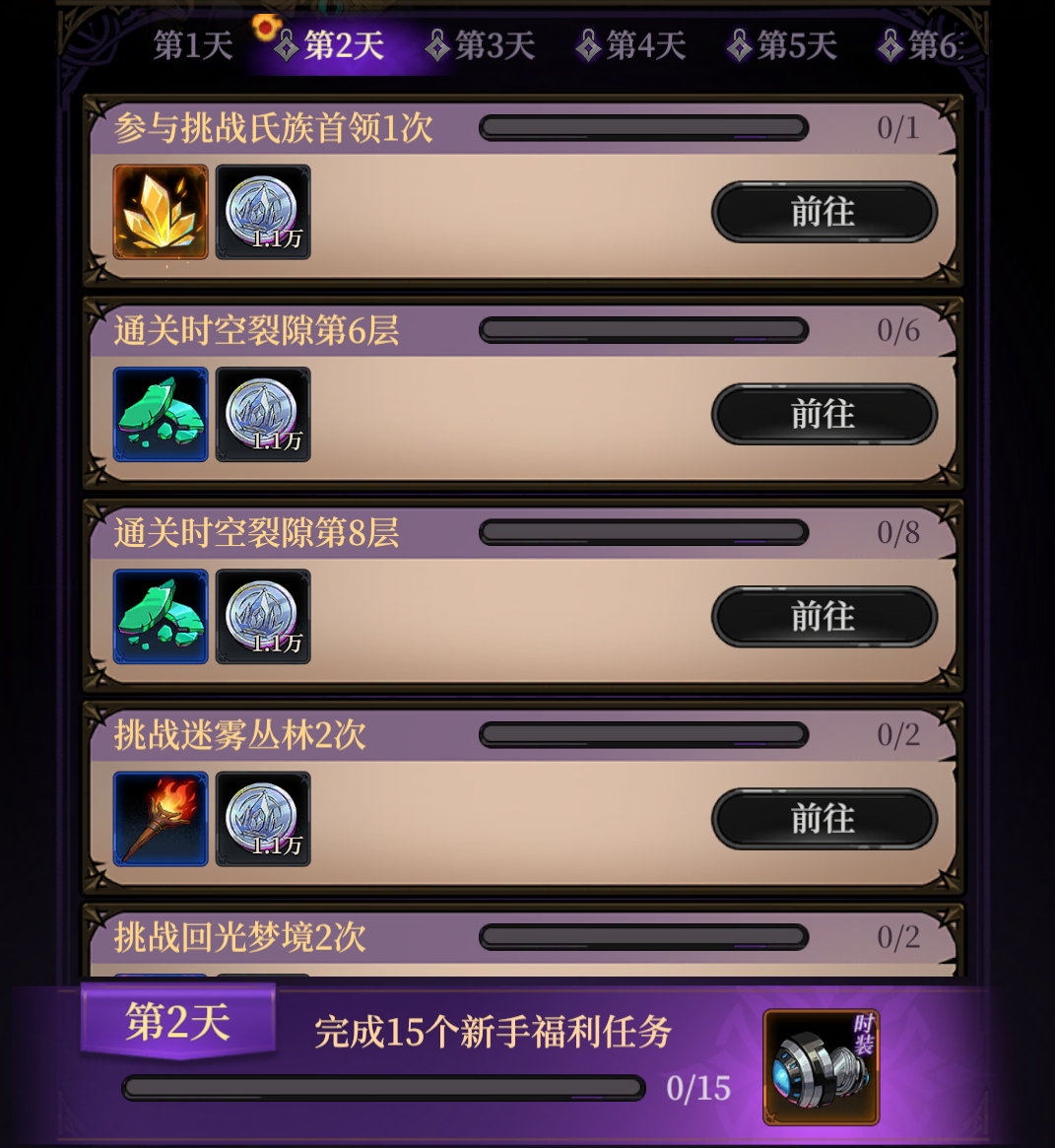Inspect the 时装 reward for 第2天
This screenshot has width=1055, height=1148.
click(x=821, y=1067)
